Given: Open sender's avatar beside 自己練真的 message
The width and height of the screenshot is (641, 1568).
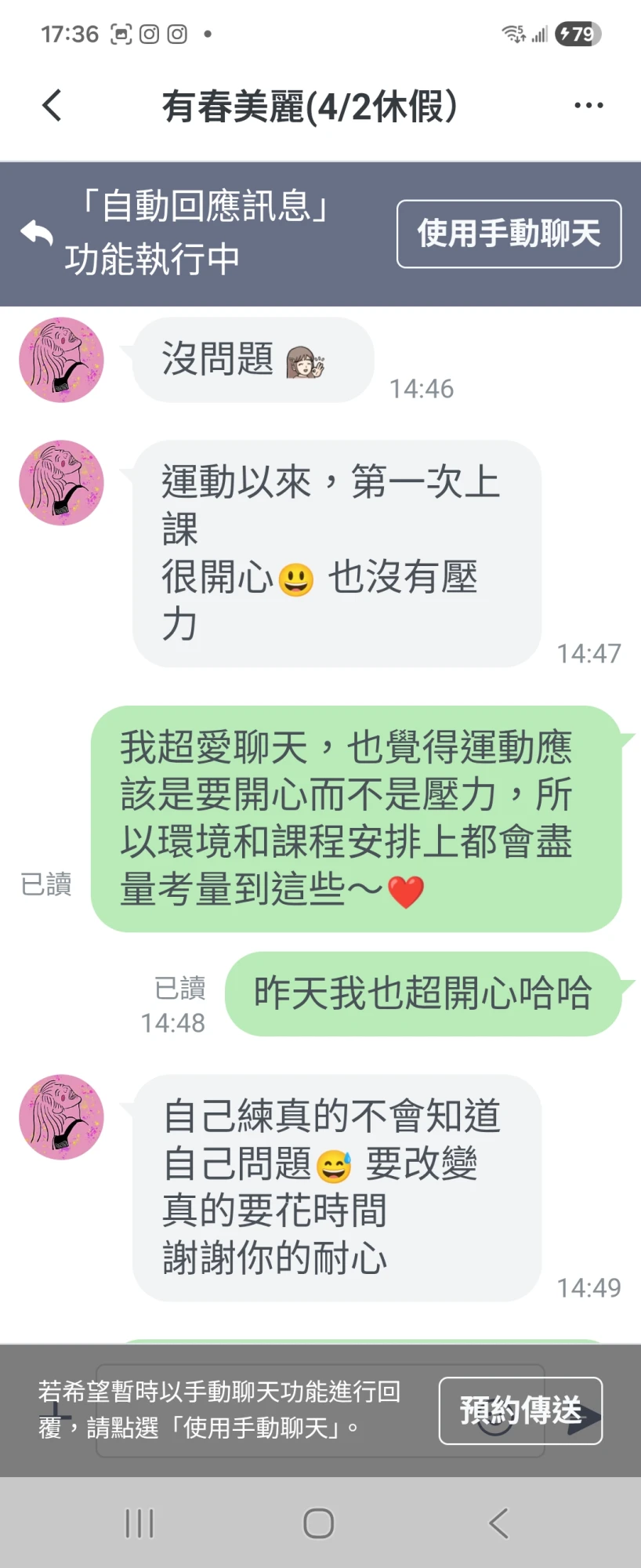Looking at the screenshot, I should 61,1117.
